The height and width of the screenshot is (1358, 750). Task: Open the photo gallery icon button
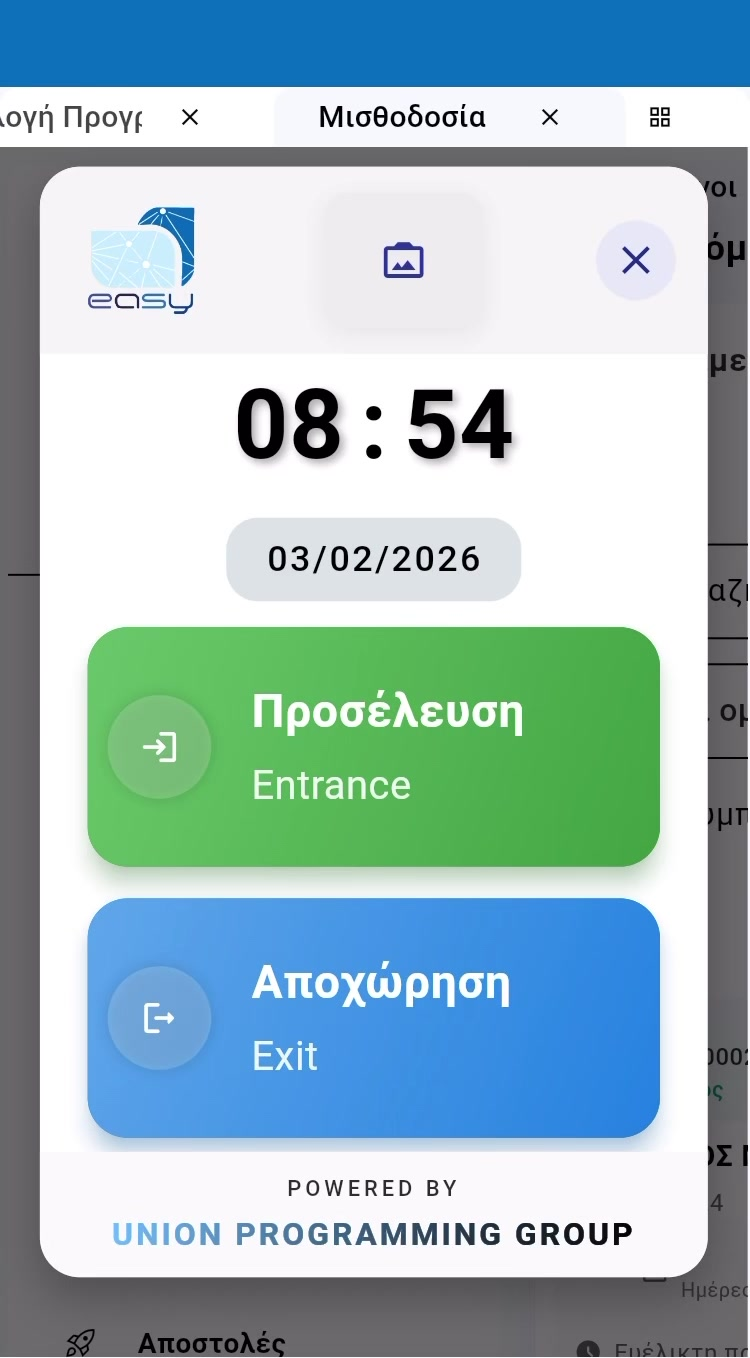(404, 261)
